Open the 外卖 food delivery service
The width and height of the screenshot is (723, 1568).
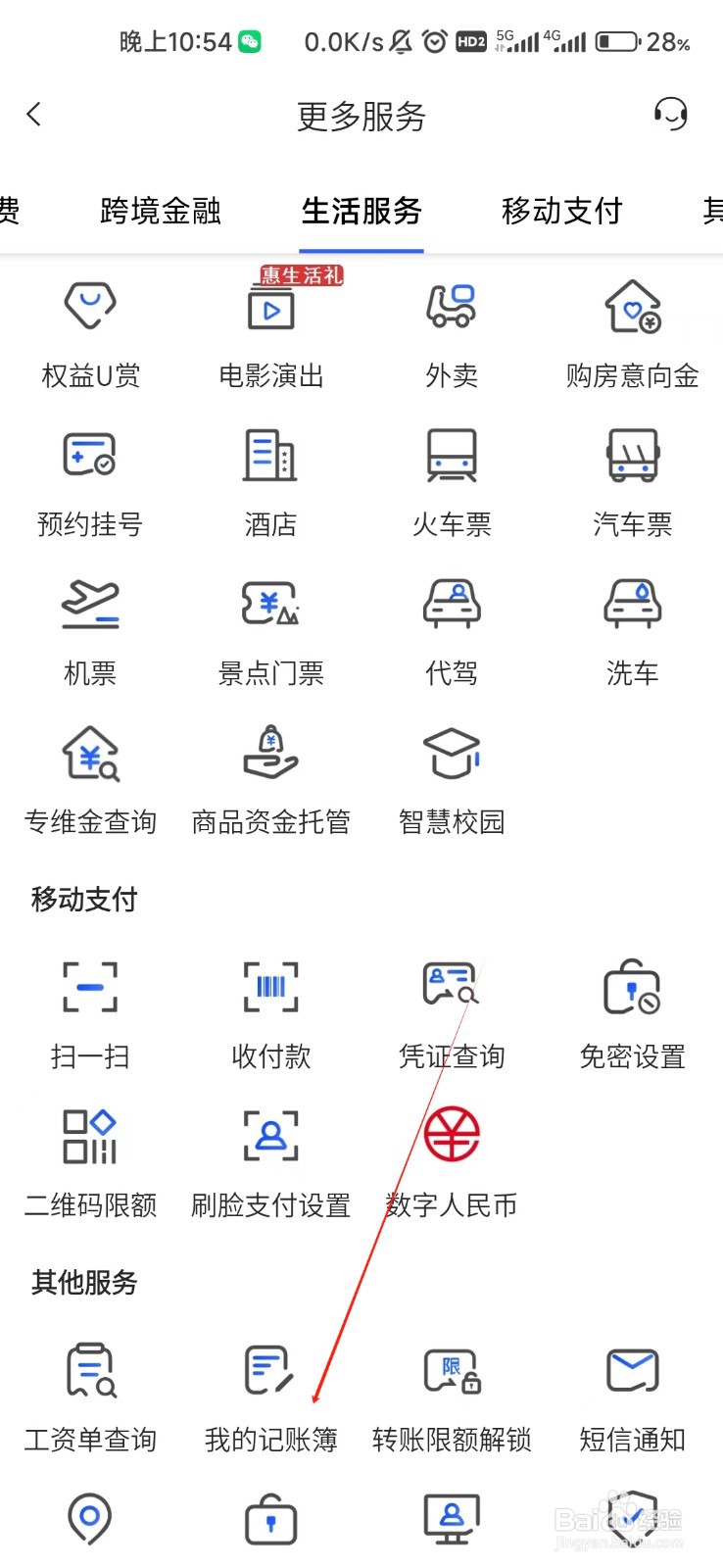pos(452,333)
